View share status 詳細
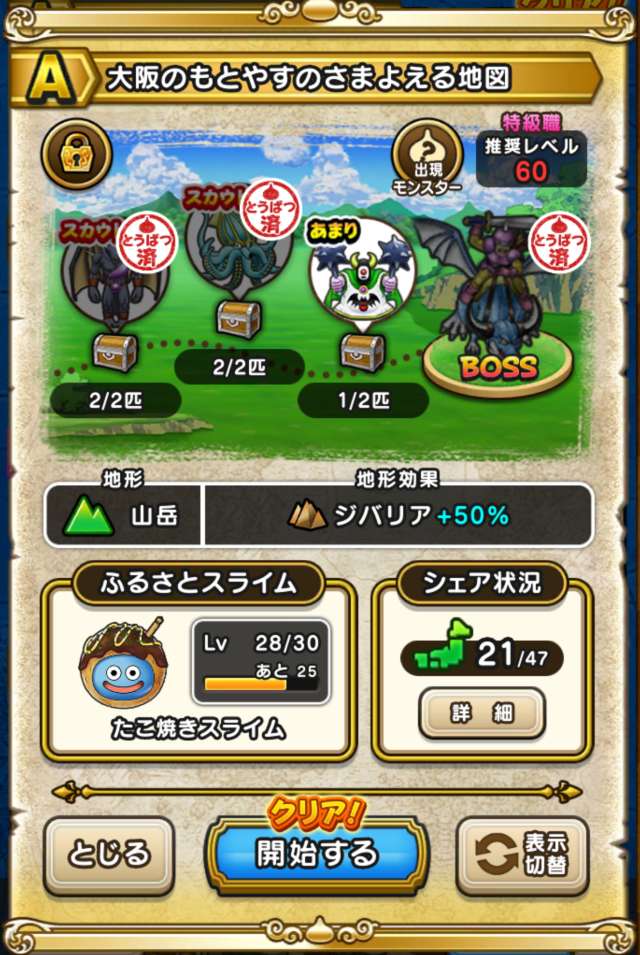Viewport: 640px width, 955px height. (481, 712)
